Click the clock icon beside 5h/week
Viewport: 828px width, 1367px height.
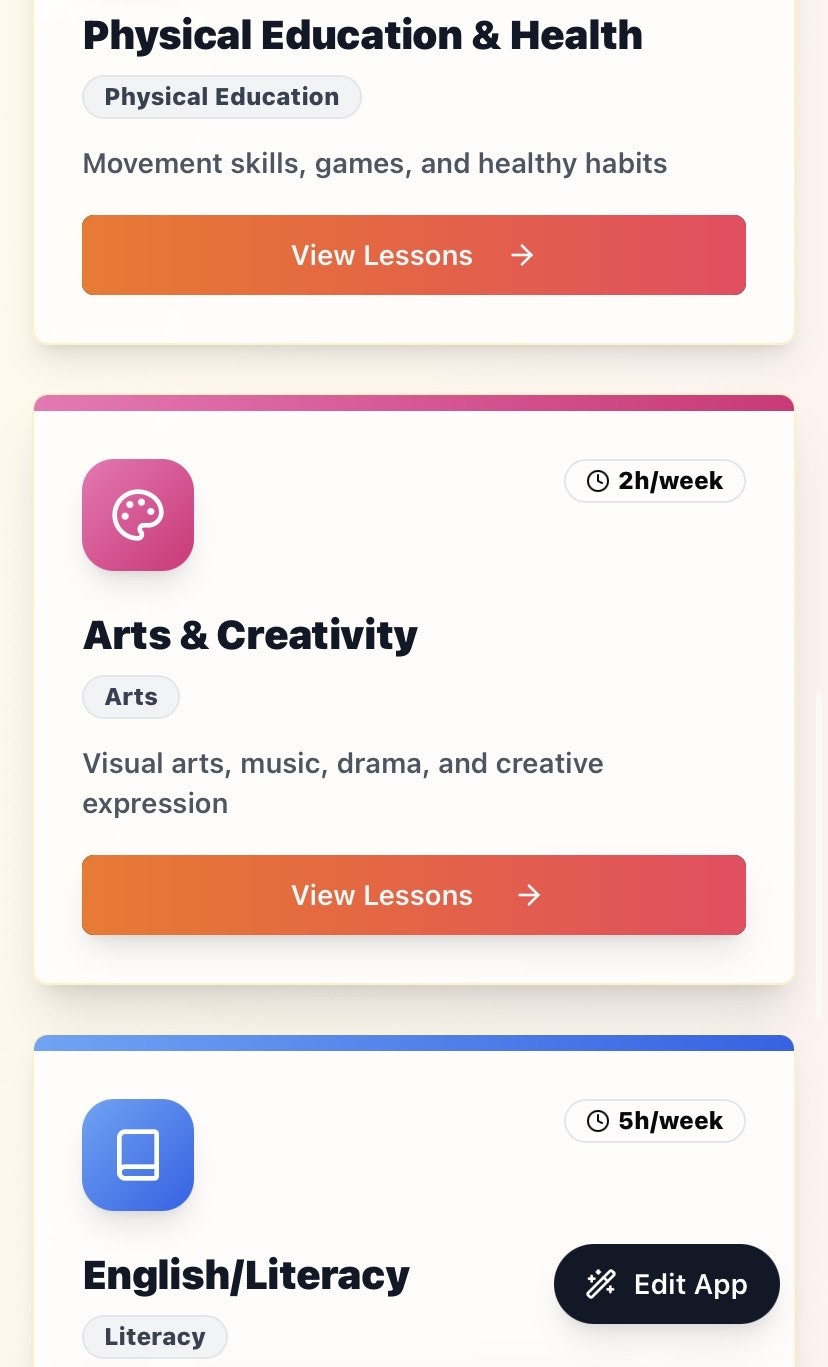coord(597,1121)
